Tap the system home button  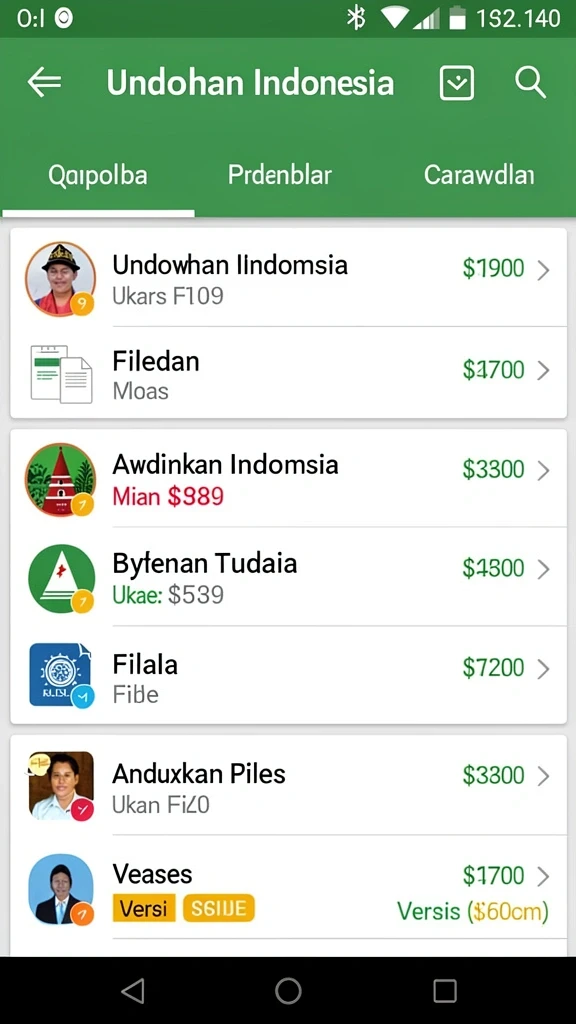pyautogui.click(x=288, y=991)
